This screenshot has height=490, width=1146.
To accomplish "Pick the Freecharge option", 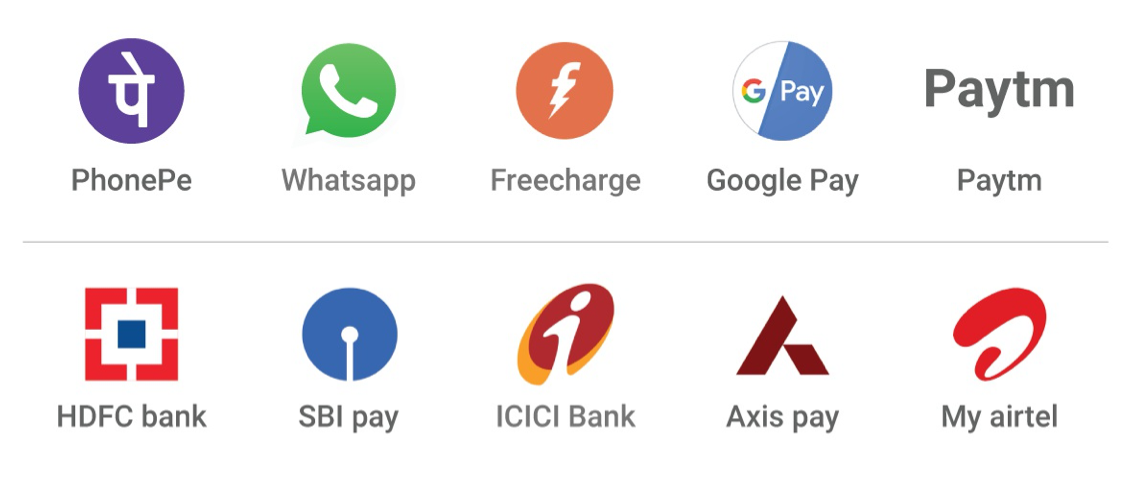I will click(x=565, y=91).
